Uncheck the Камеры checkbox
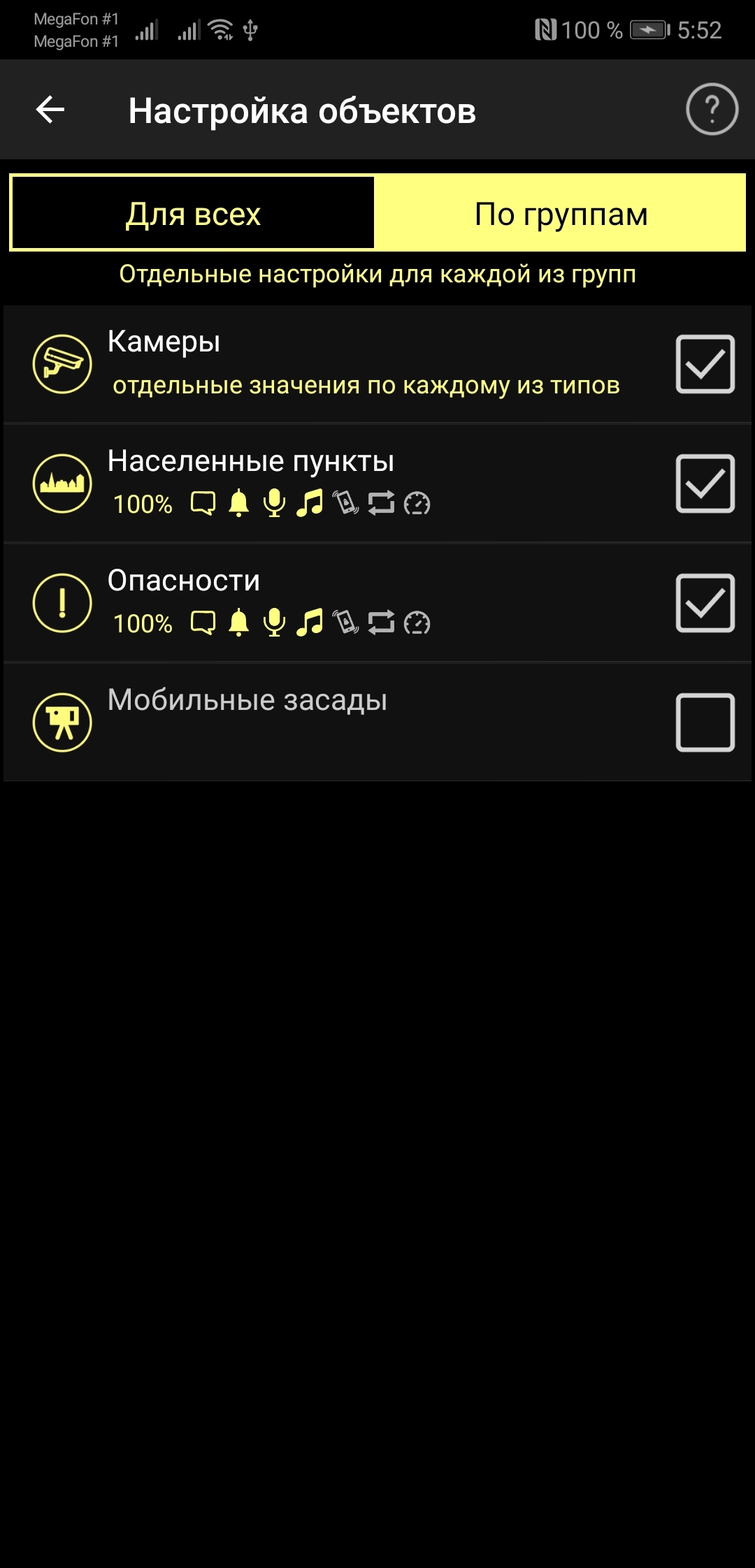This screenshot has height=1568, width=755. point(705,364)
